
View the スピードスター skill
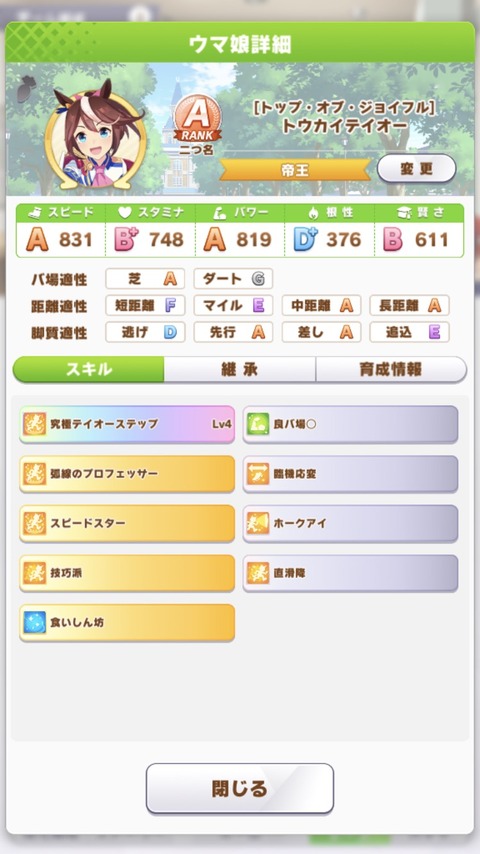(x=127, y=523)
